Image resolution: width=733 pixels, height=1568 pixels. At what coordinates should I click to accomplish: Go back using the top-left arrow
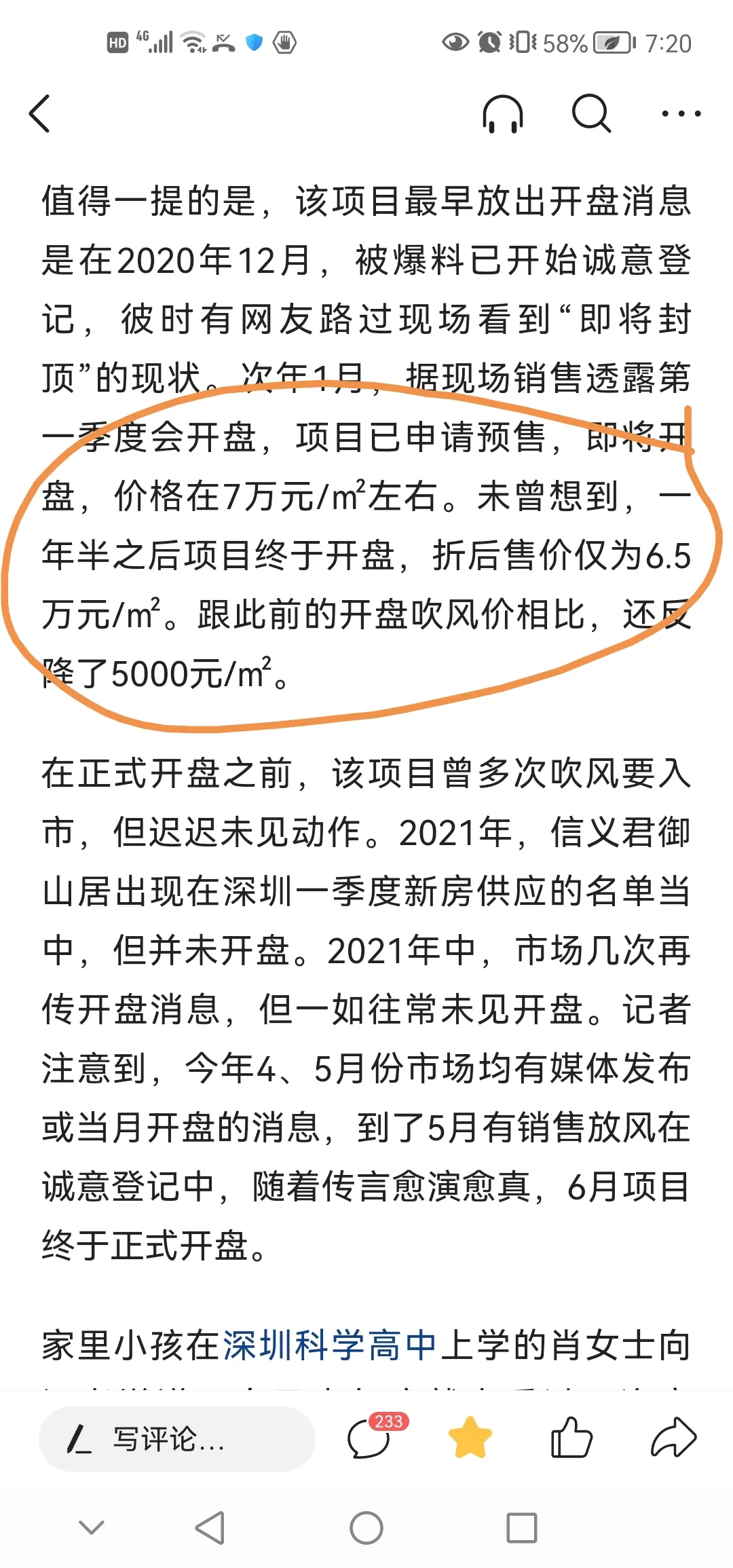pos(40,113)
